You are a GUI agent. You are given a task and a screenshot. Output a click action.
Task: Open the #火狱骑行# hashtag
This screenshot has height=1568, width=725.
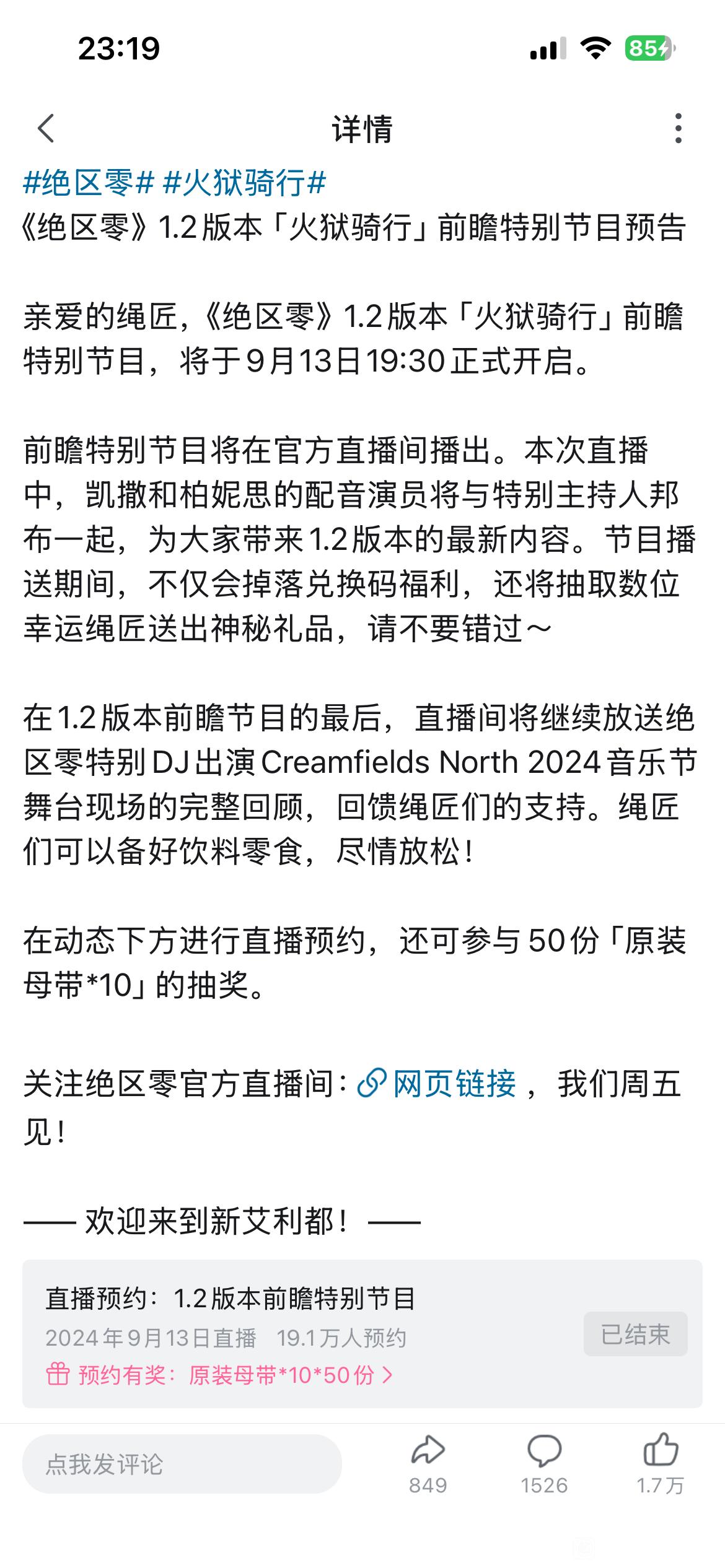(x=244, y=183)
